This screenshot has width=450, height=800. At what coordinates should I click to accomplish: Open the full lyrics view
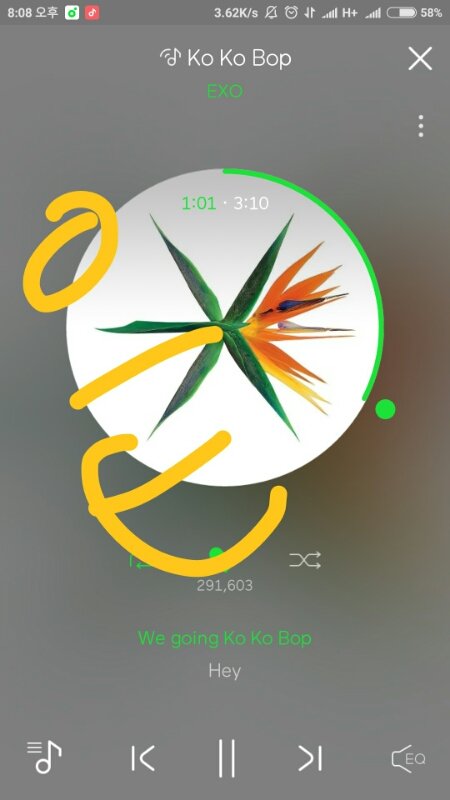pos(224,654)
